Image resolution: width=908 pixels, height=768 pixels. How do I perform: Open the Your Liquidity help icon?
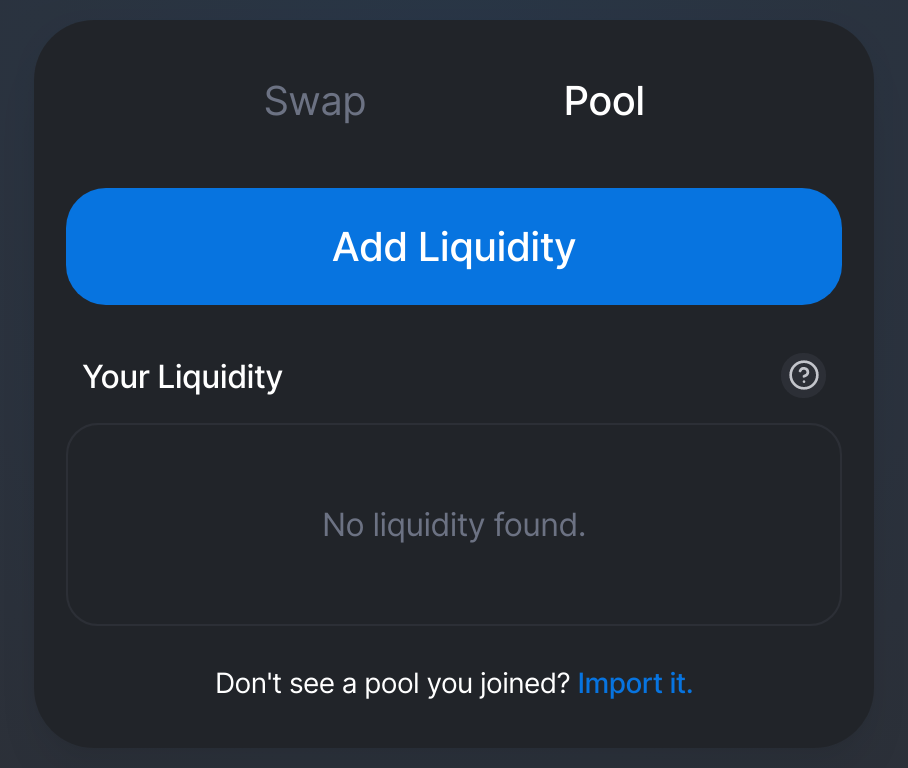[x=803, y=376]
